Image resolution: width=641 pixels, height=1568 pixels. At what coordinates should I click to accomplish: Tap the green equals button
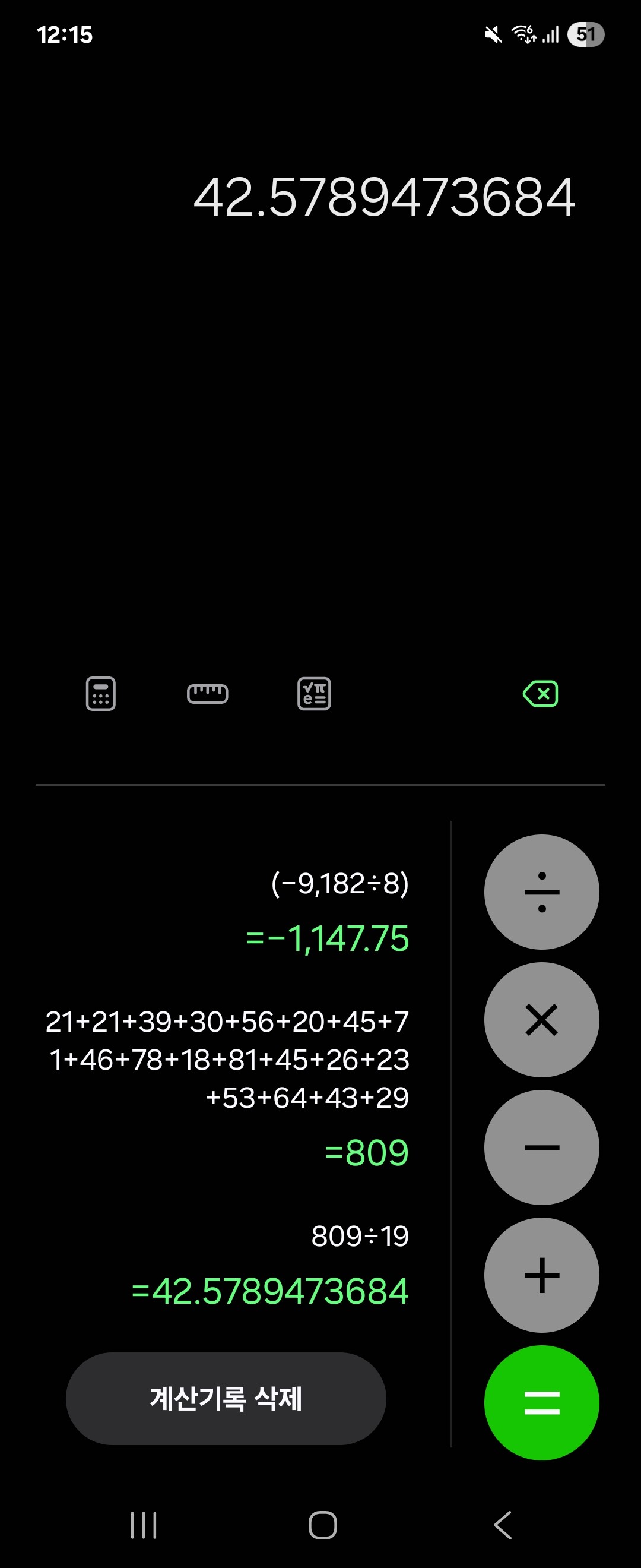coord(541,1403)
